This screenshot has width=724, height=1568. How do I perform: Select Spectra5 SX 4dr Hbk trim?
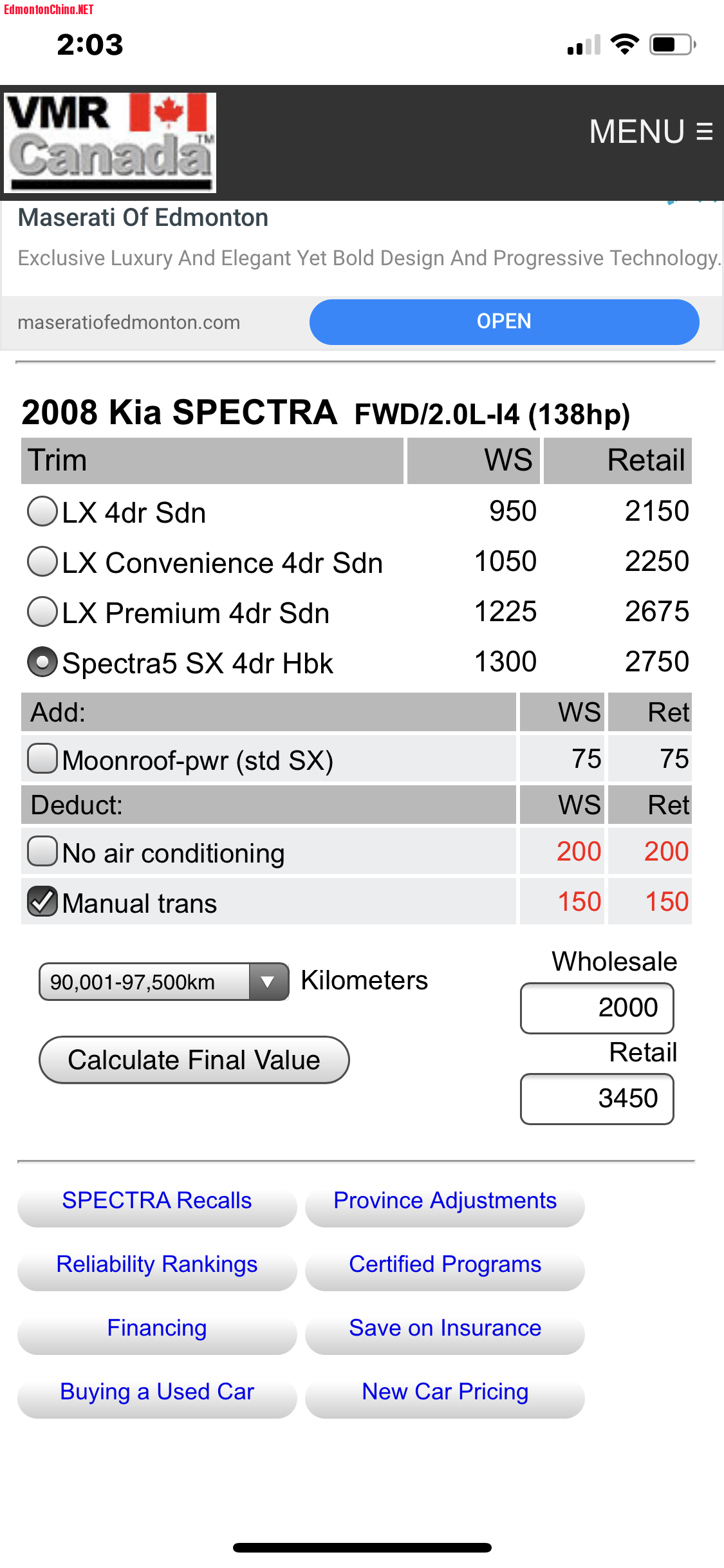click(x=42, y=662)
